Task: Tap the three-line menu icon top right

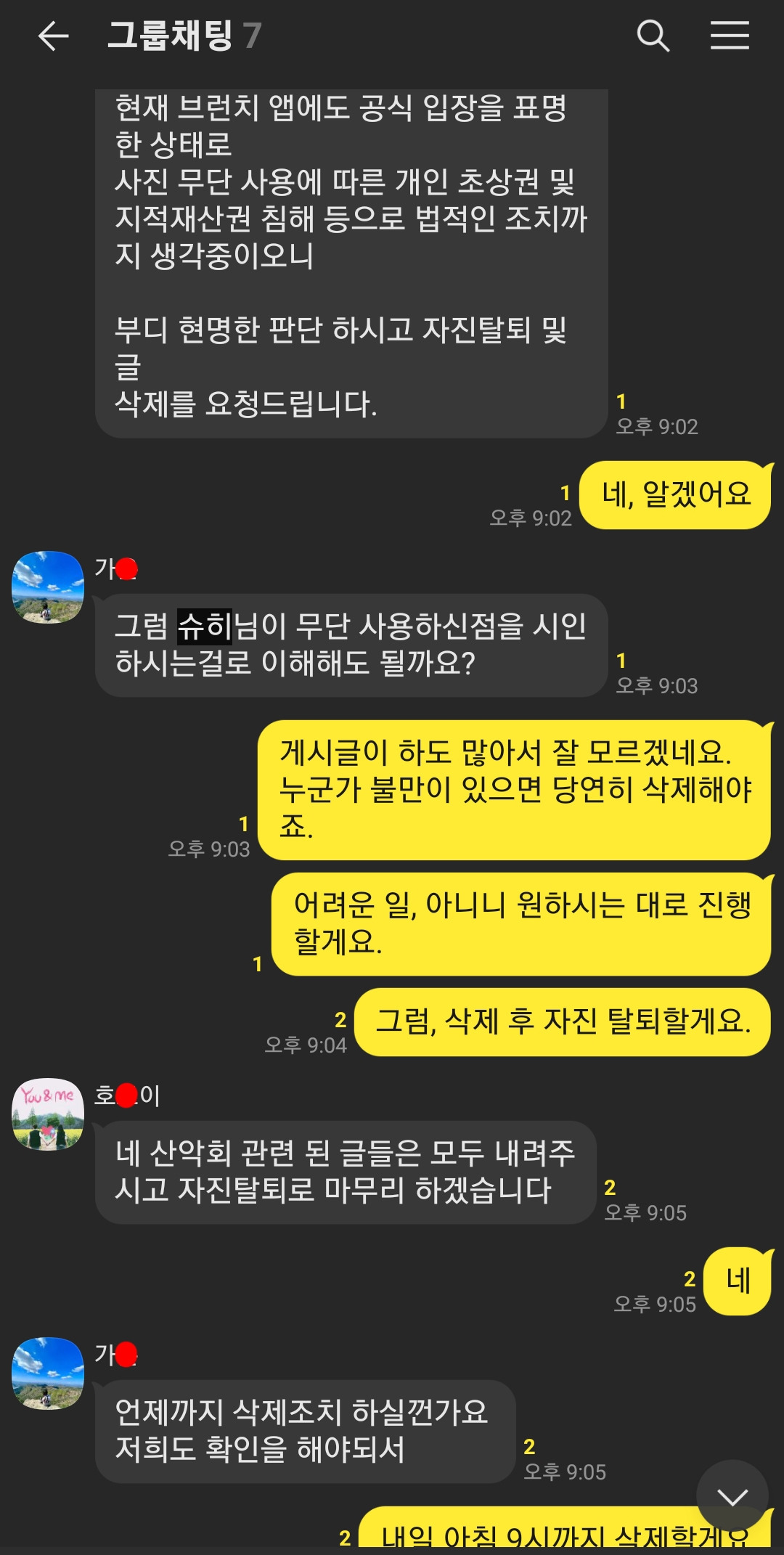Action: [730, 36]
